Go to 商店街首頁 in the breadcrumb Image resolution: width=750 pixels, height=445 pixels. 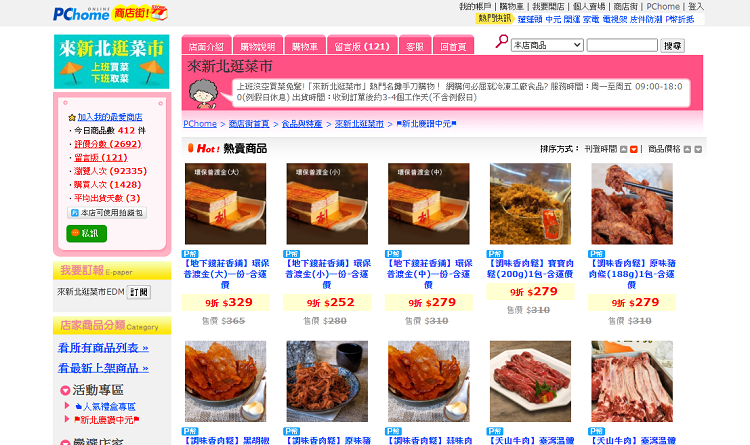[x=249, y=124]
